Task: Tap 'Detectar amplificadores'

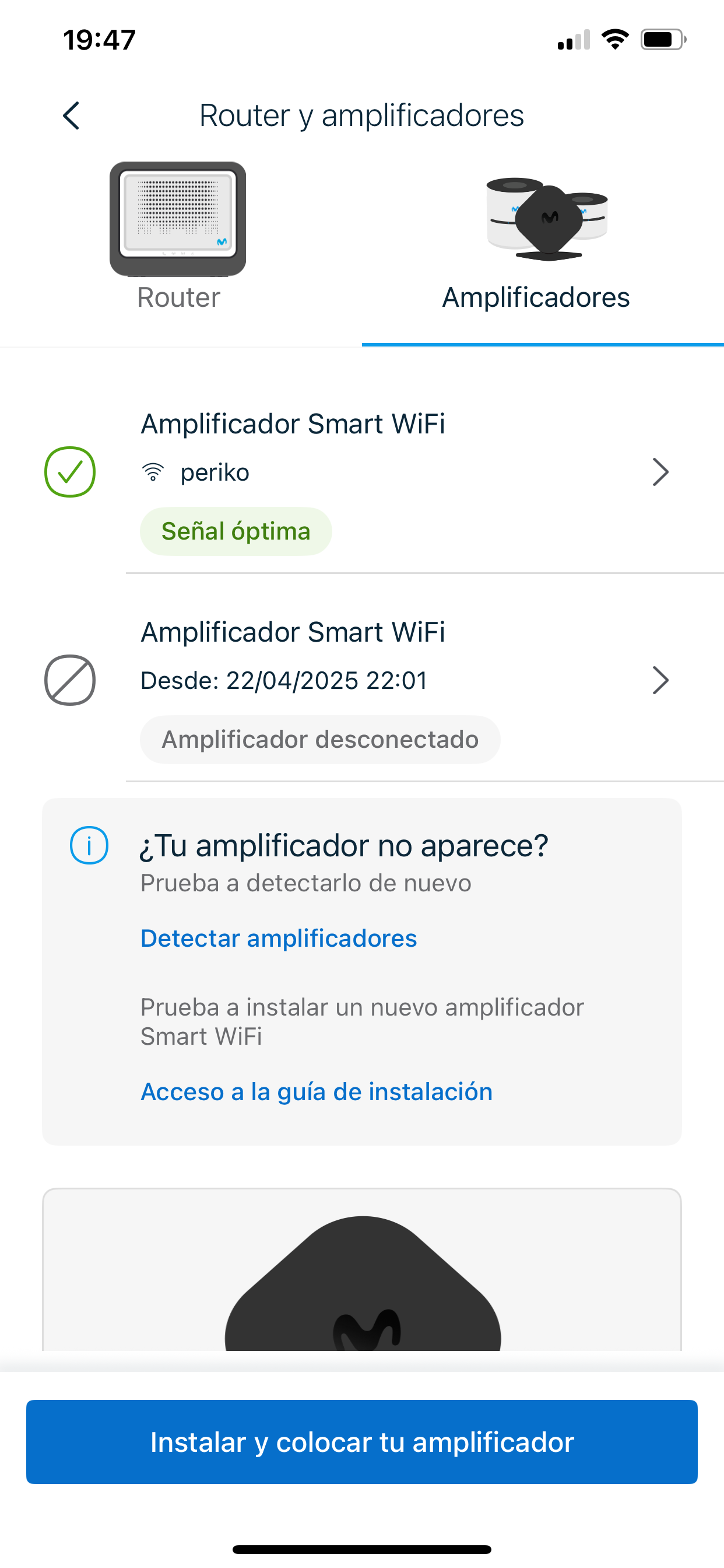Action: tap(278, 938)
